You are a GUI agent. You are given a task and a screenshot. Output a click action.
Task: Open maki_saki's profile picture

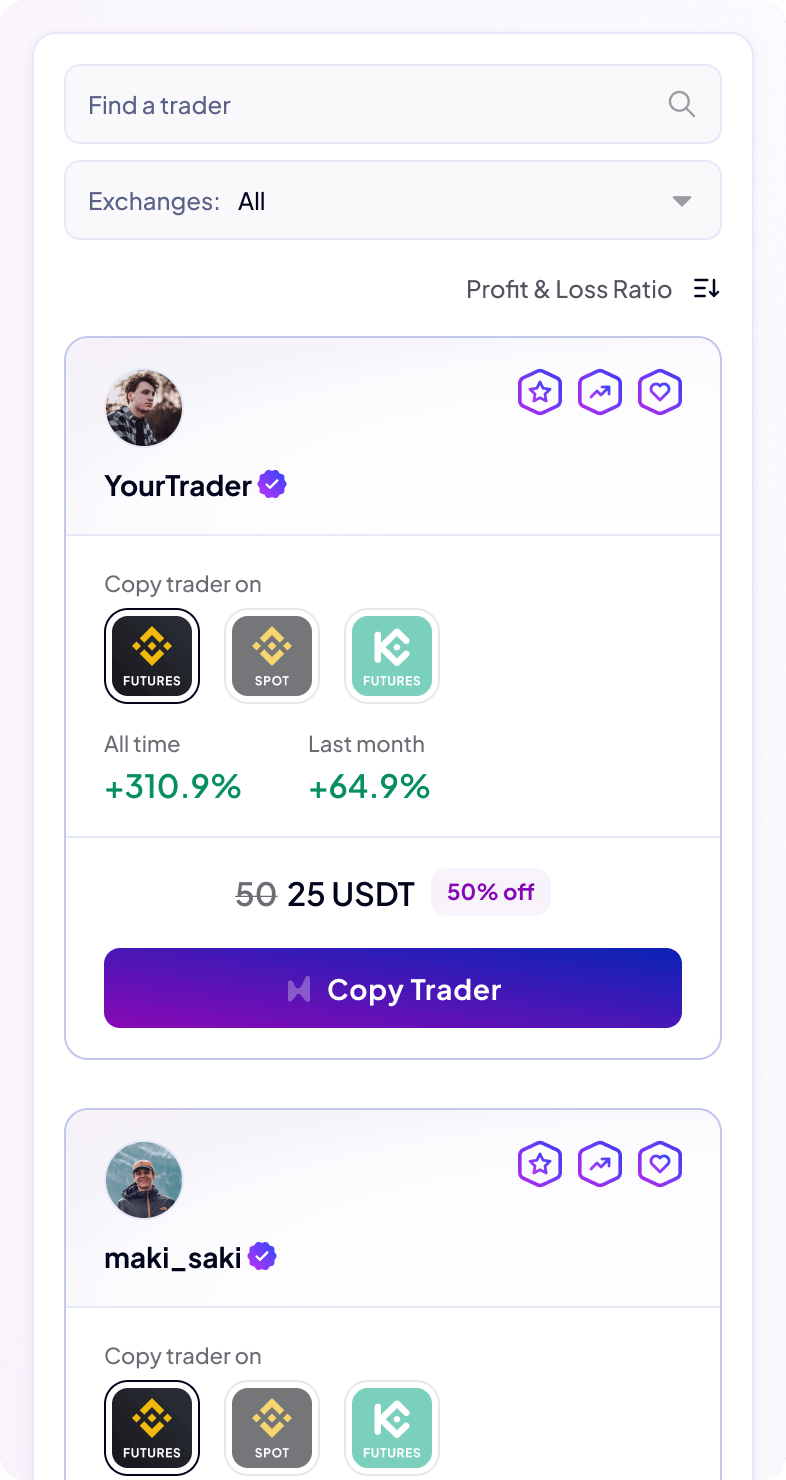pos(144,1180)
